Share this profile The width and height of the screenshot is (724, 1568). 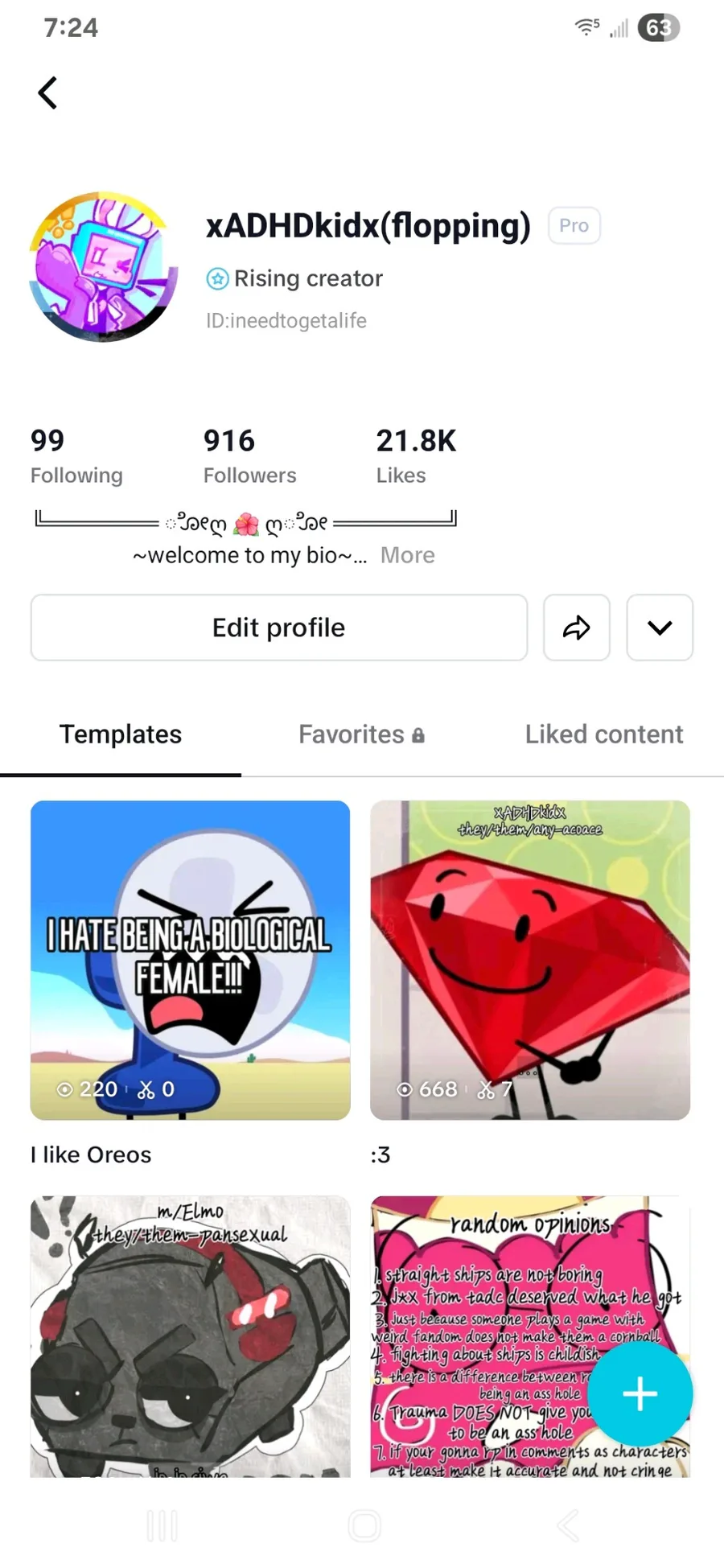[x=577, y=628]
